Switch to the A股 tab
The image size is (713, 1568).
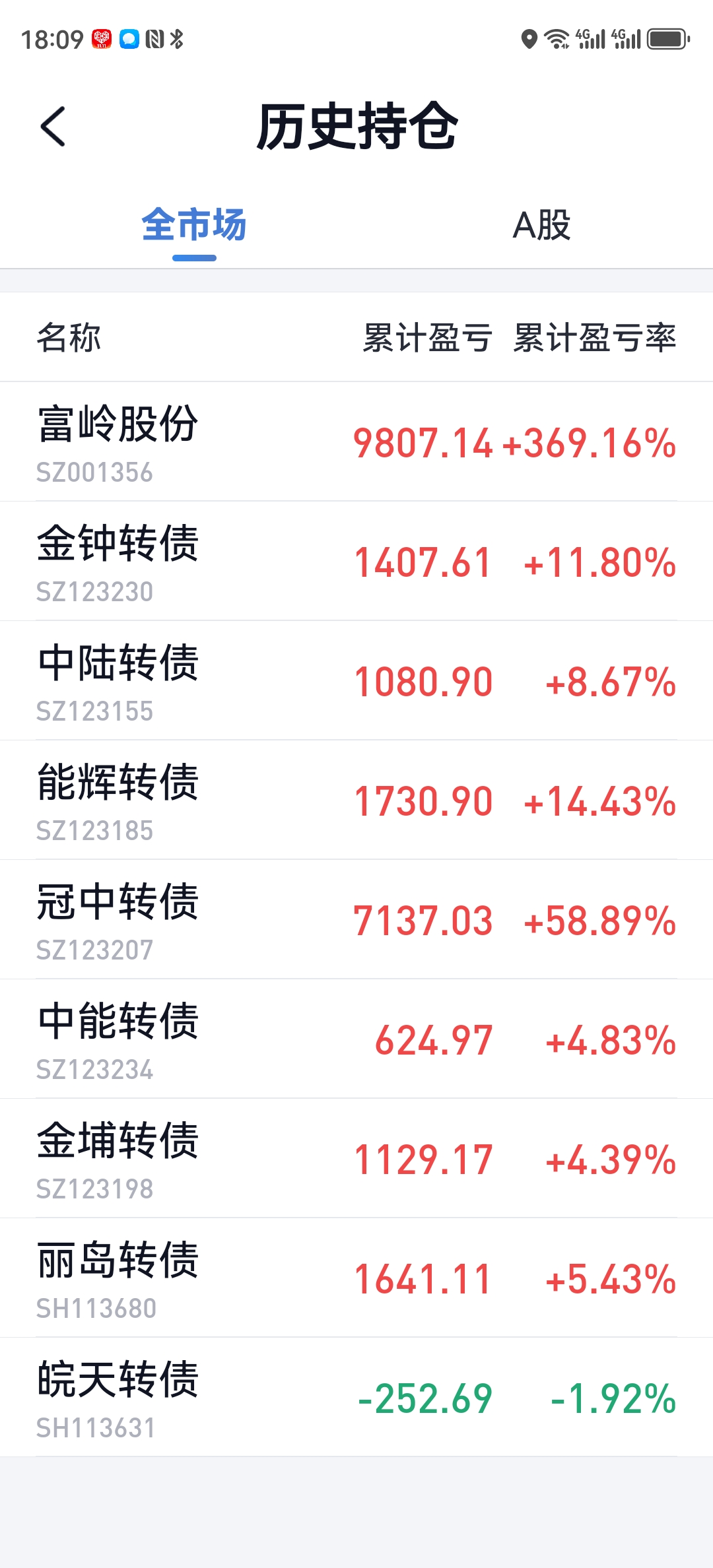[x=541, y=225]
